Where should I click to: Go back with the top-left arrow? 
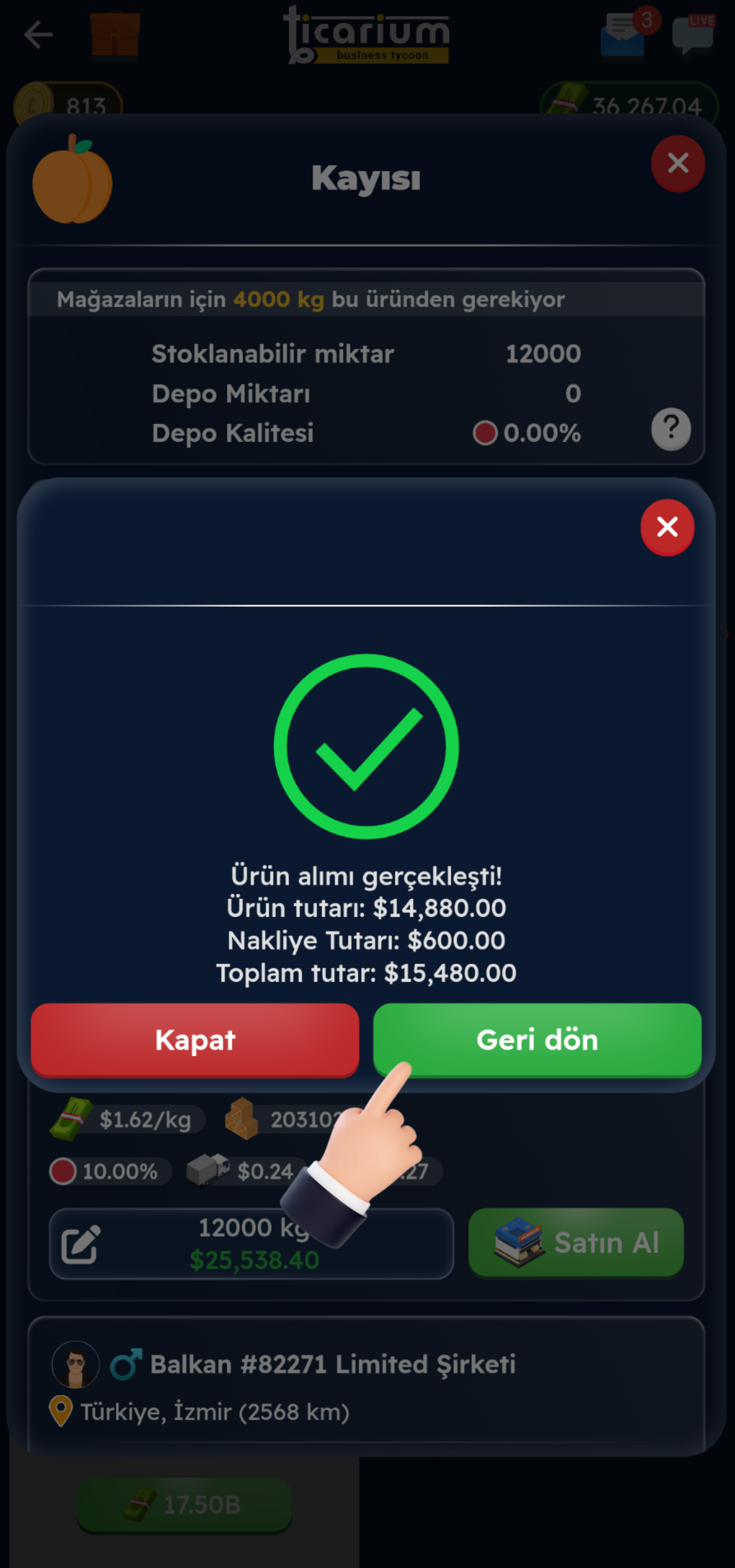[38, 35]
